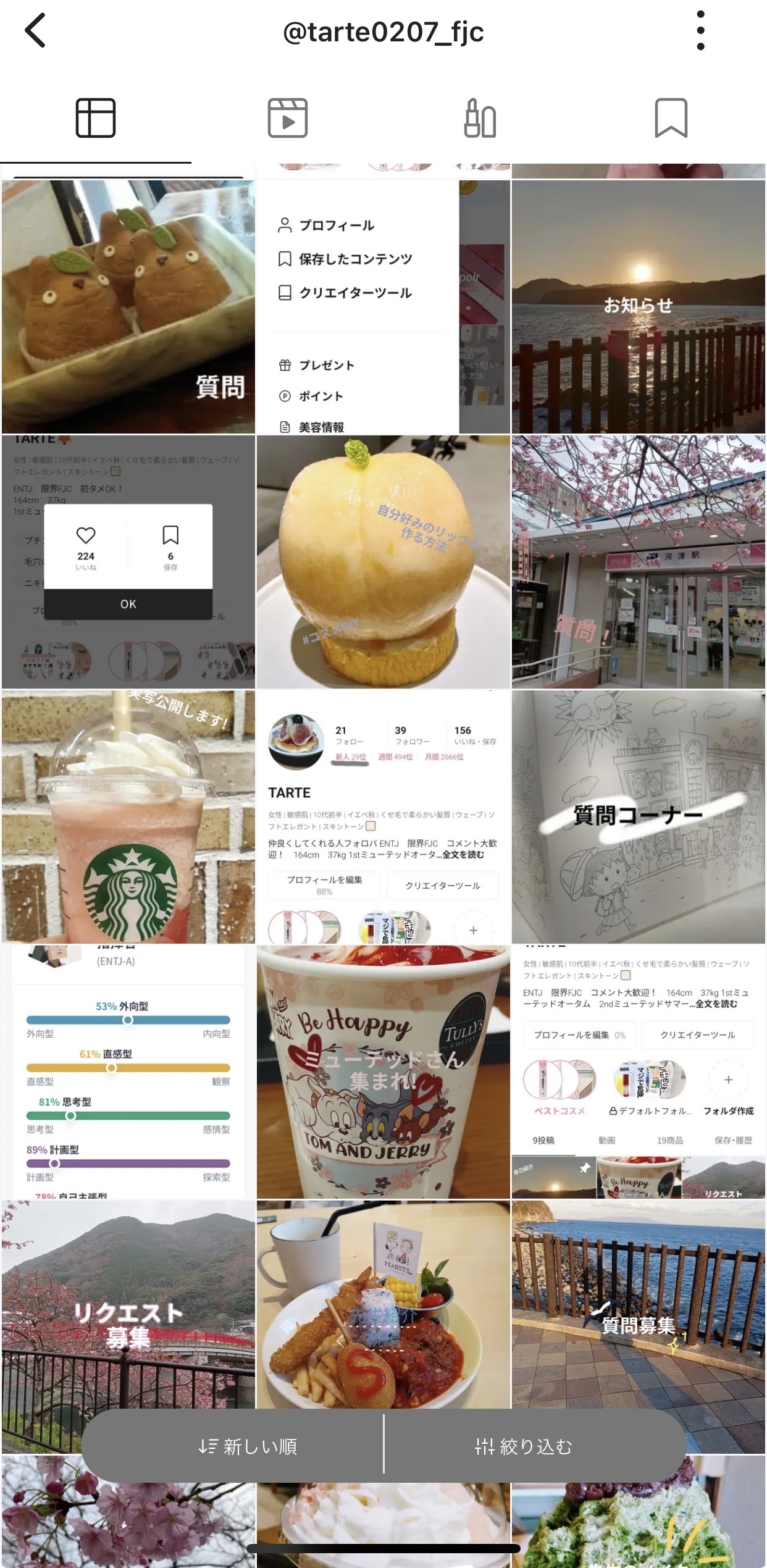Open the リクエスト募集 post
Viewport: 767px width, 1568px height.
tap(128, 1303)
